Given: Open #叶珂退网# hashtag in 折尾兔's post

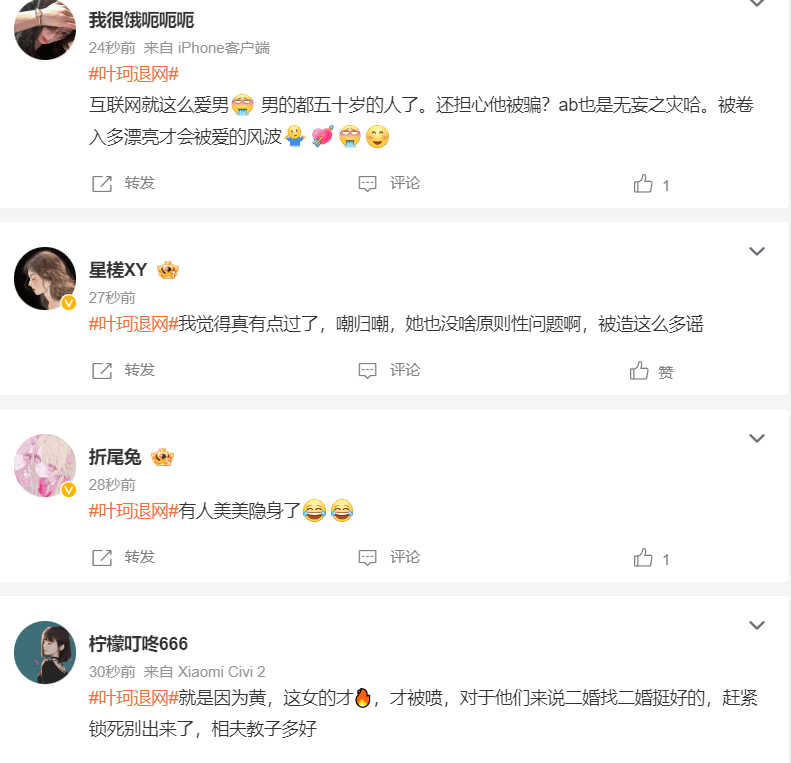Looking at the screenshot, I should click(133, 511).
